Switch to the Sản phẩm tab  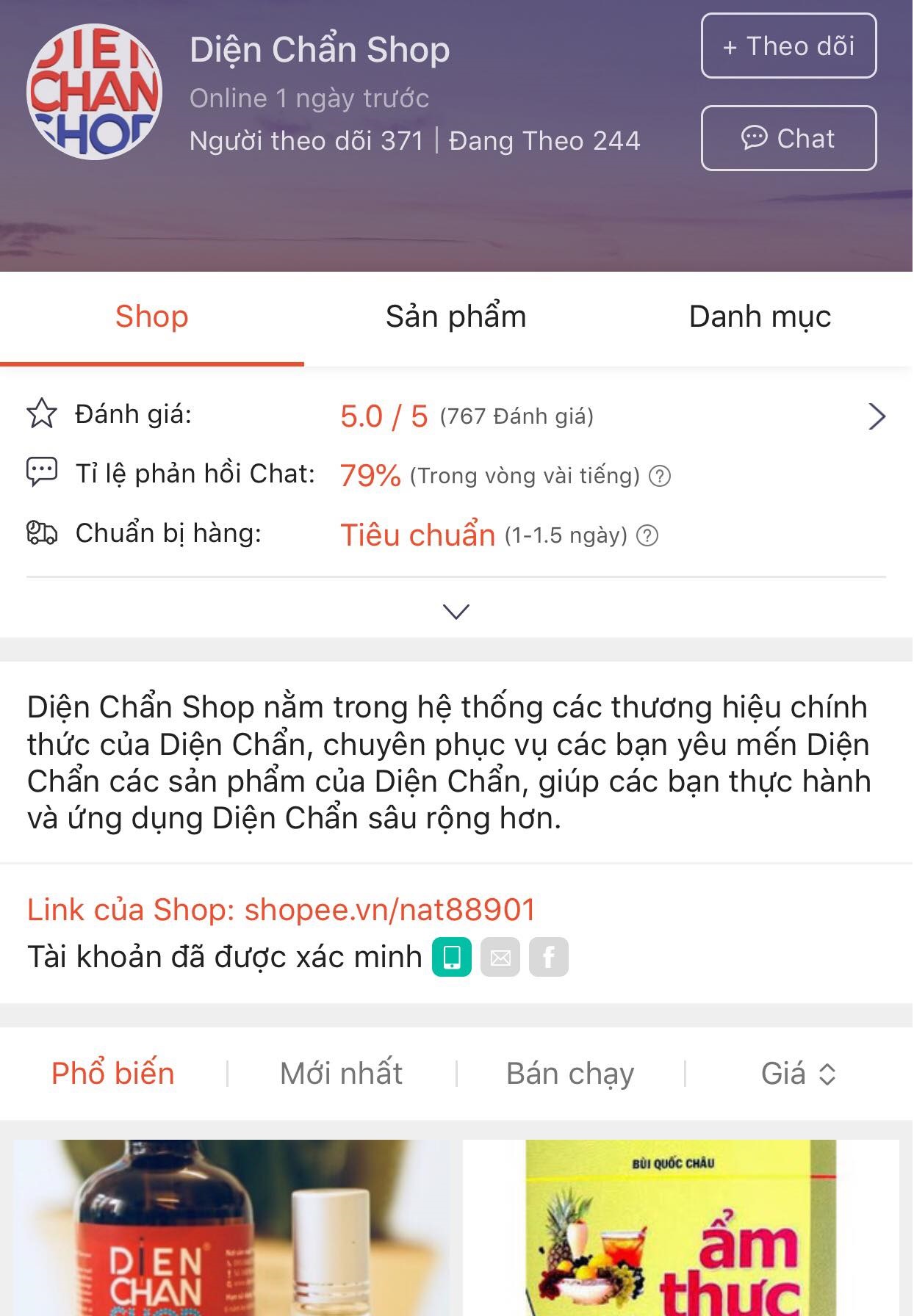(x=456, y=317)
